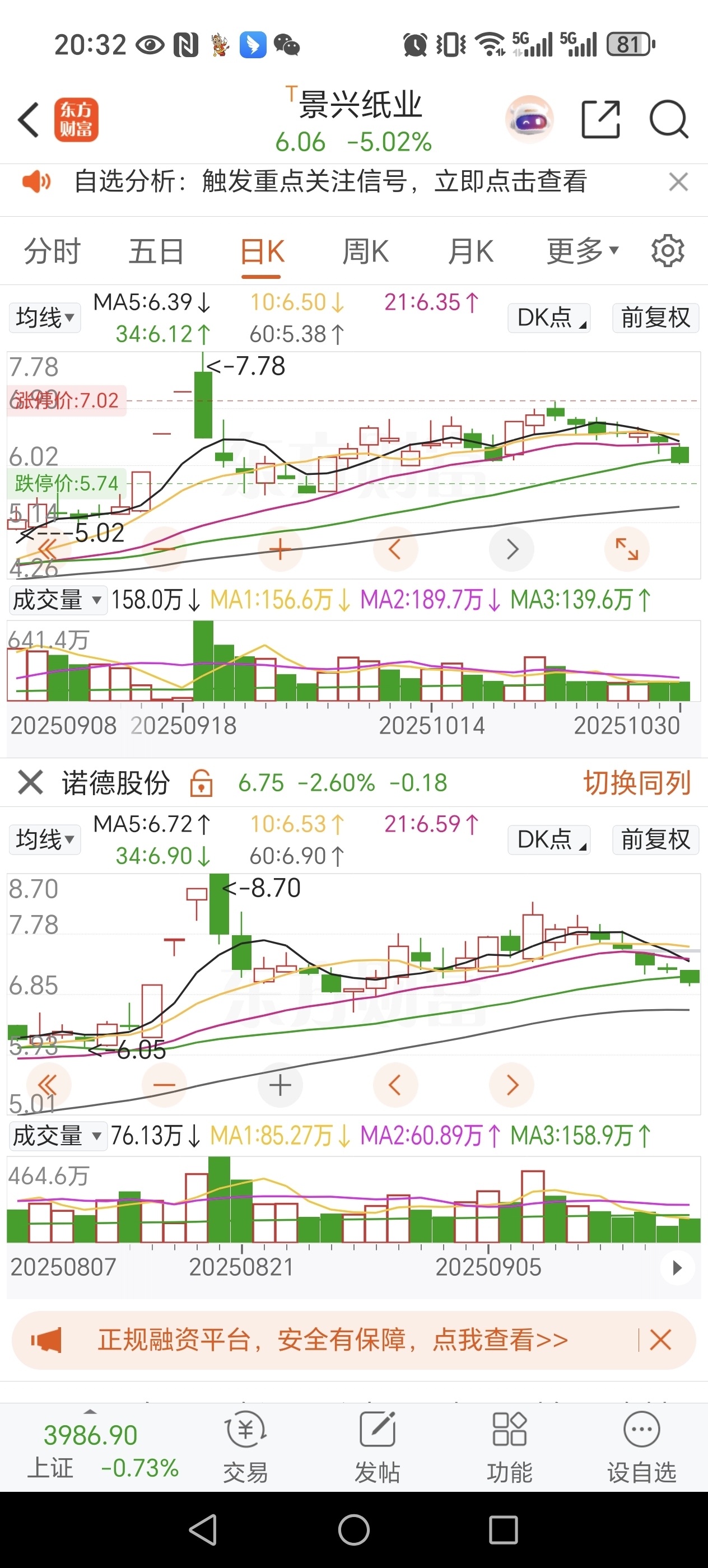This screenshot has height=1568, width=708.
Task: Expand the fullscreen view of 景兴纸业 chart
Action: 626,549
